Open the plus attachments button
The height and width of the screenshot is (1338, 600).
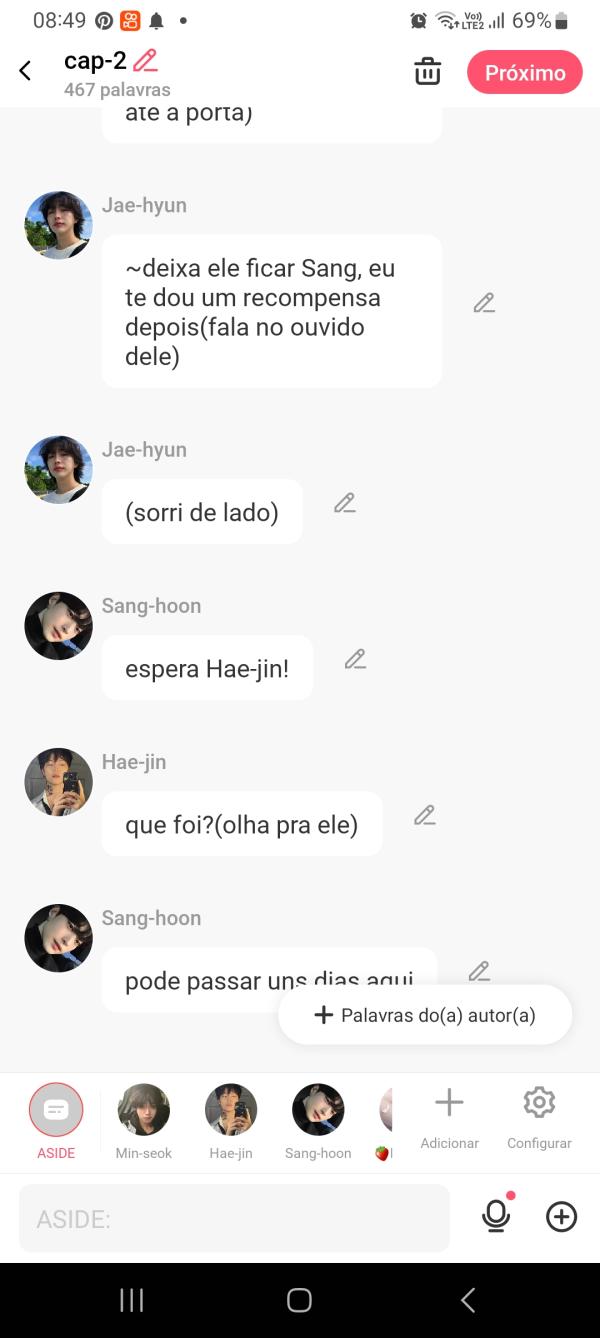[561, 1217]
